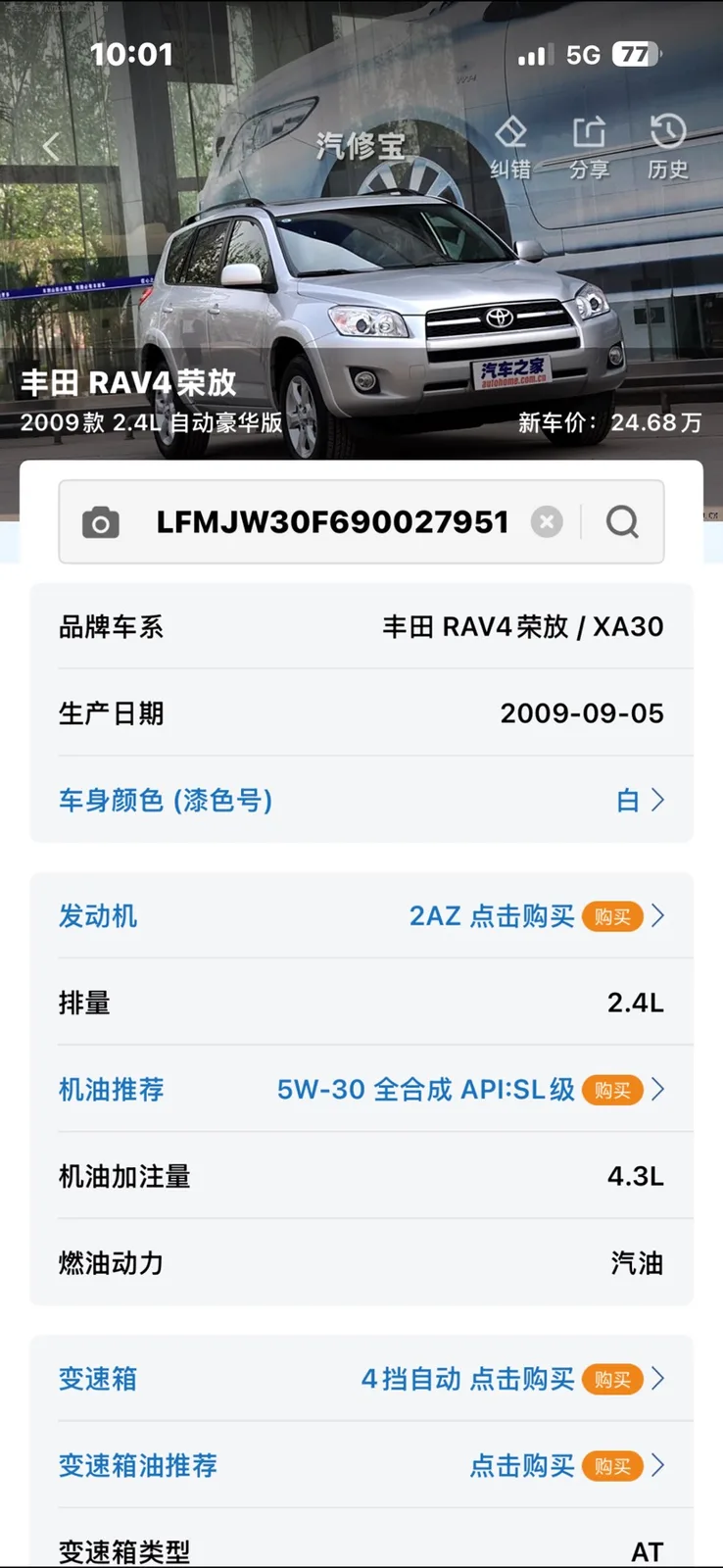Go back with the top-left arrow
Screen dimensions: 723x1568
tap(51, 147)
